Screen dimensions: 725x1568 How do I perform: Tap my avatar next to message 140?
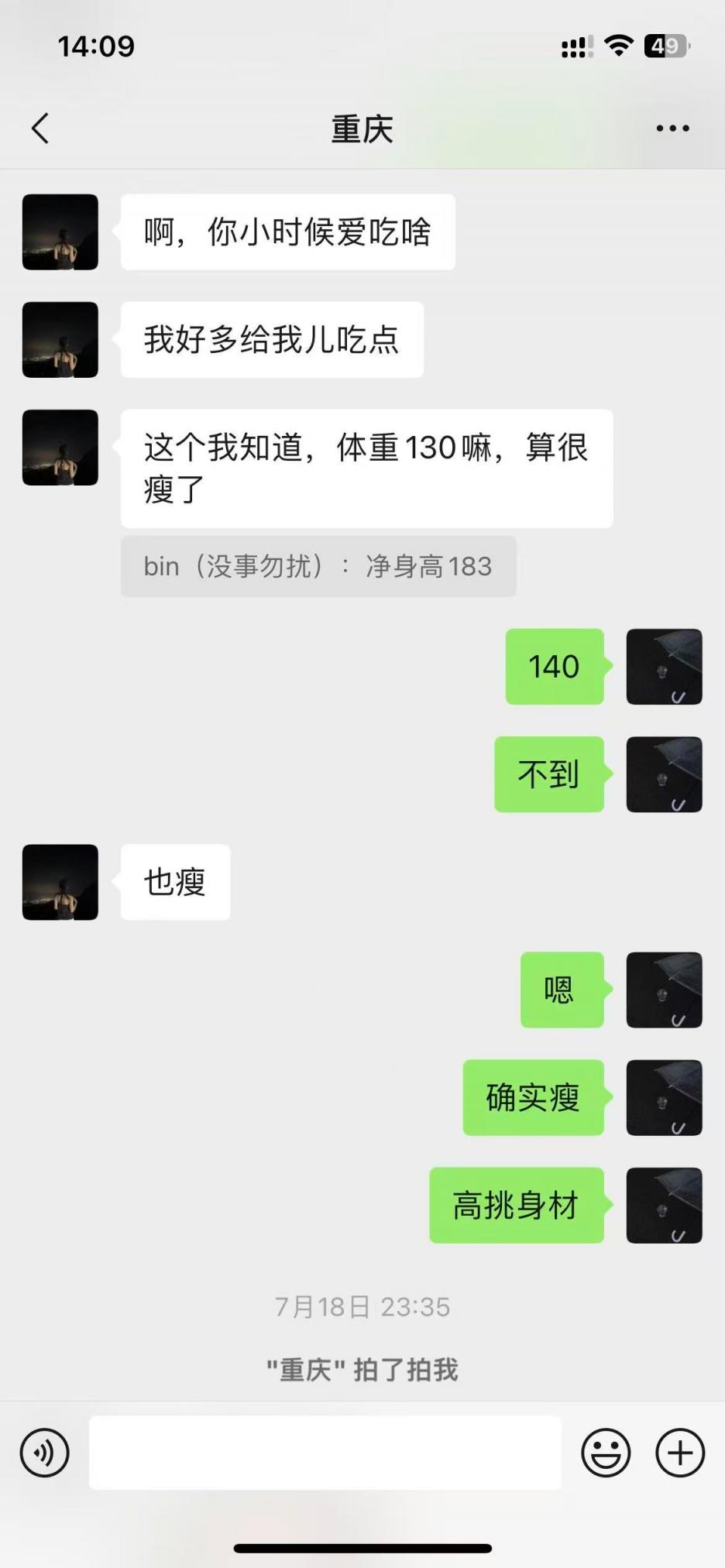click(x=664, y=667)
